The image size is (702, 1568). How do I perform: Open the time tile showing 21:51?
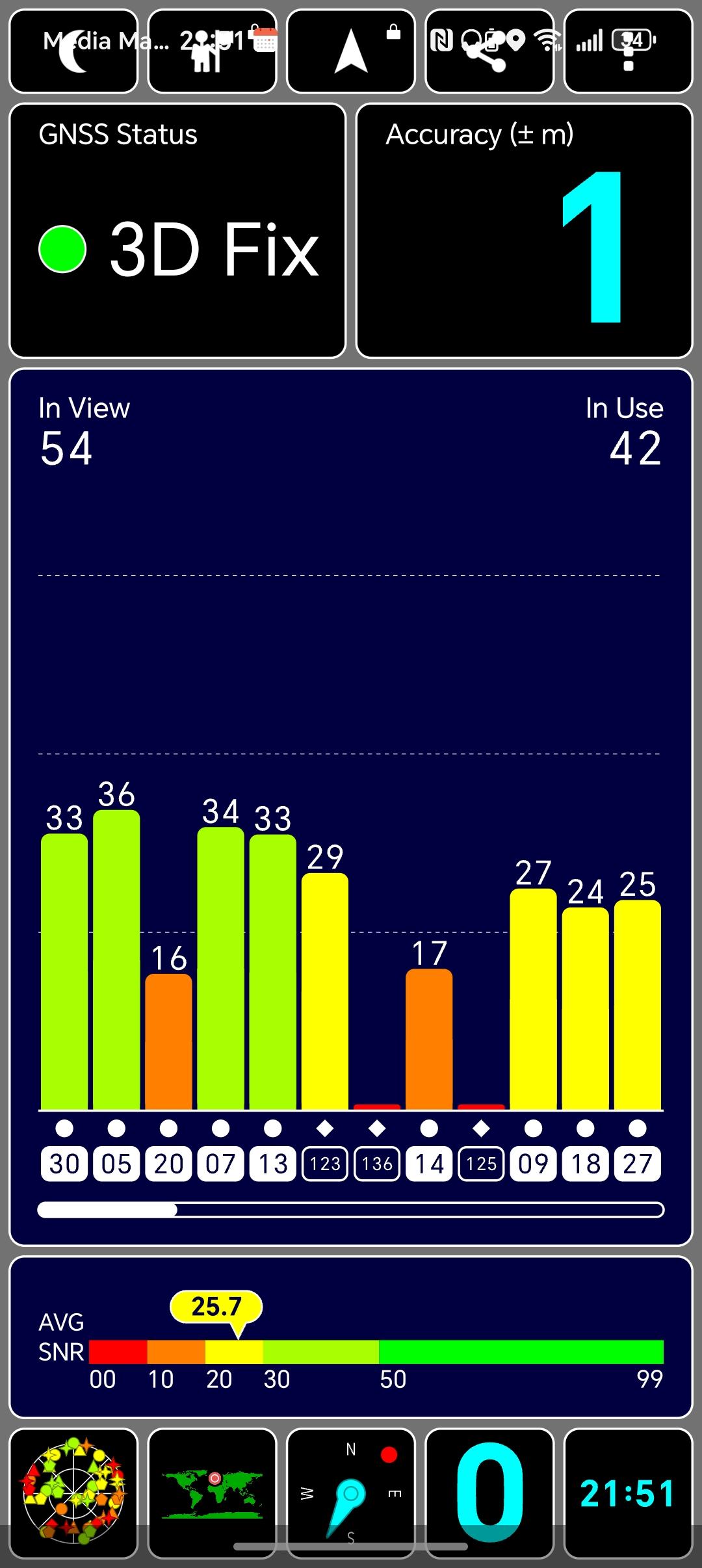pyautogui.click(x=628, y=1493)
